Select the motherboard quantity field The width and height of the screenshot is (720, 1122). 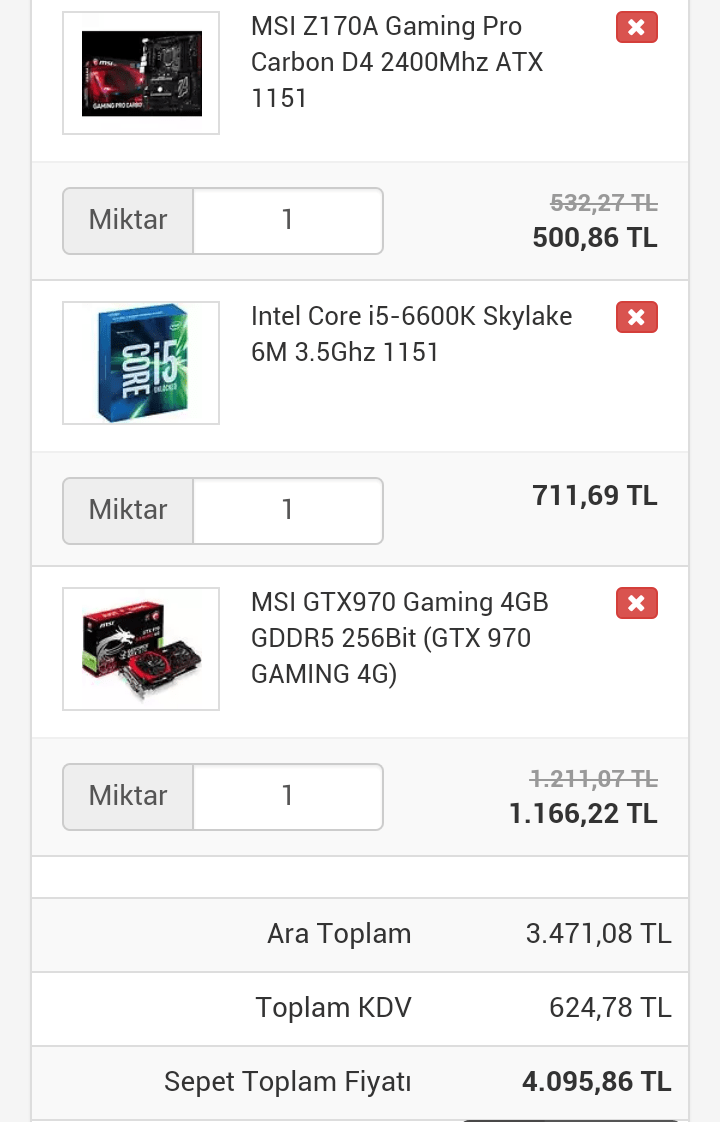click(288, 220)
